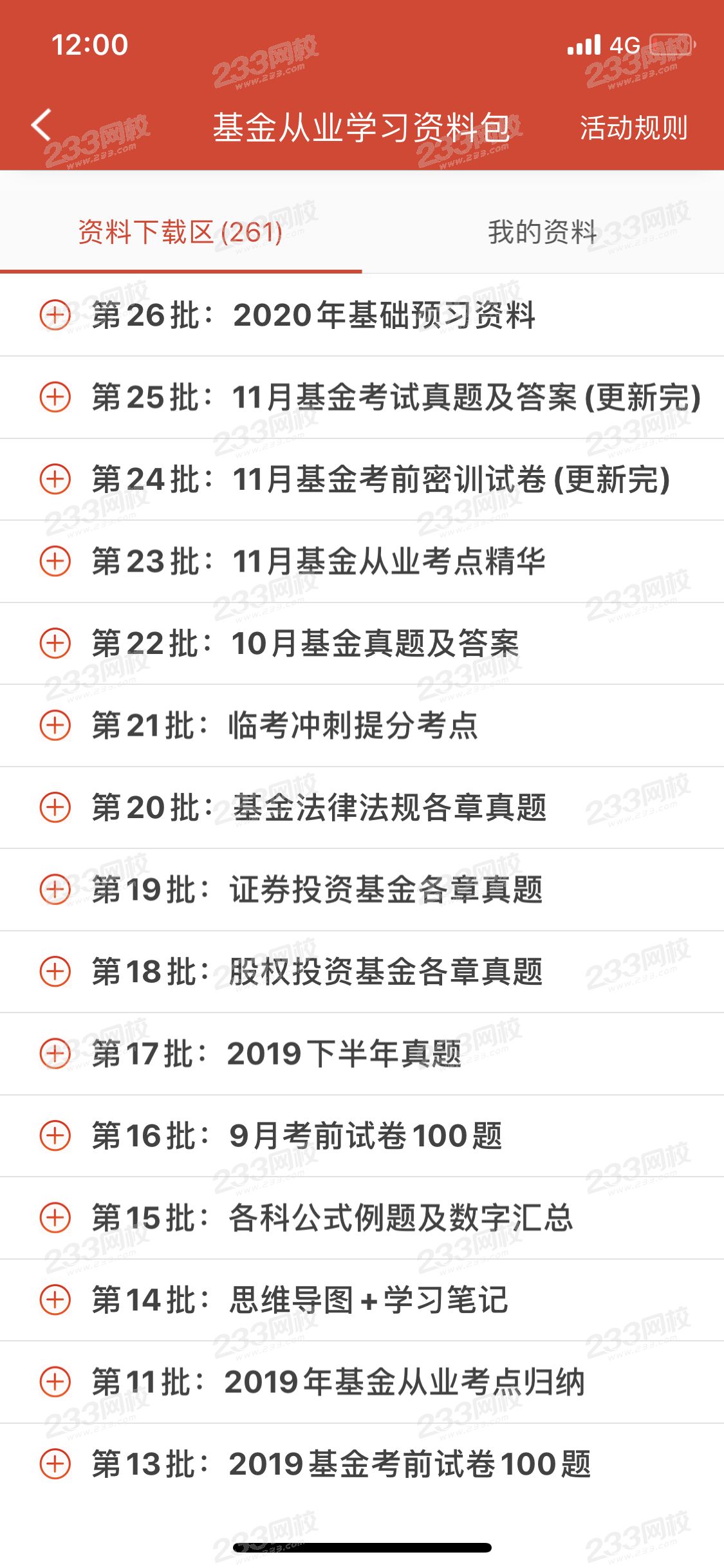The height and width of the screenshot is (1568, 724).
Task: Expand 第22批 10月基金真题及答案
Action: tap(55, 643)
